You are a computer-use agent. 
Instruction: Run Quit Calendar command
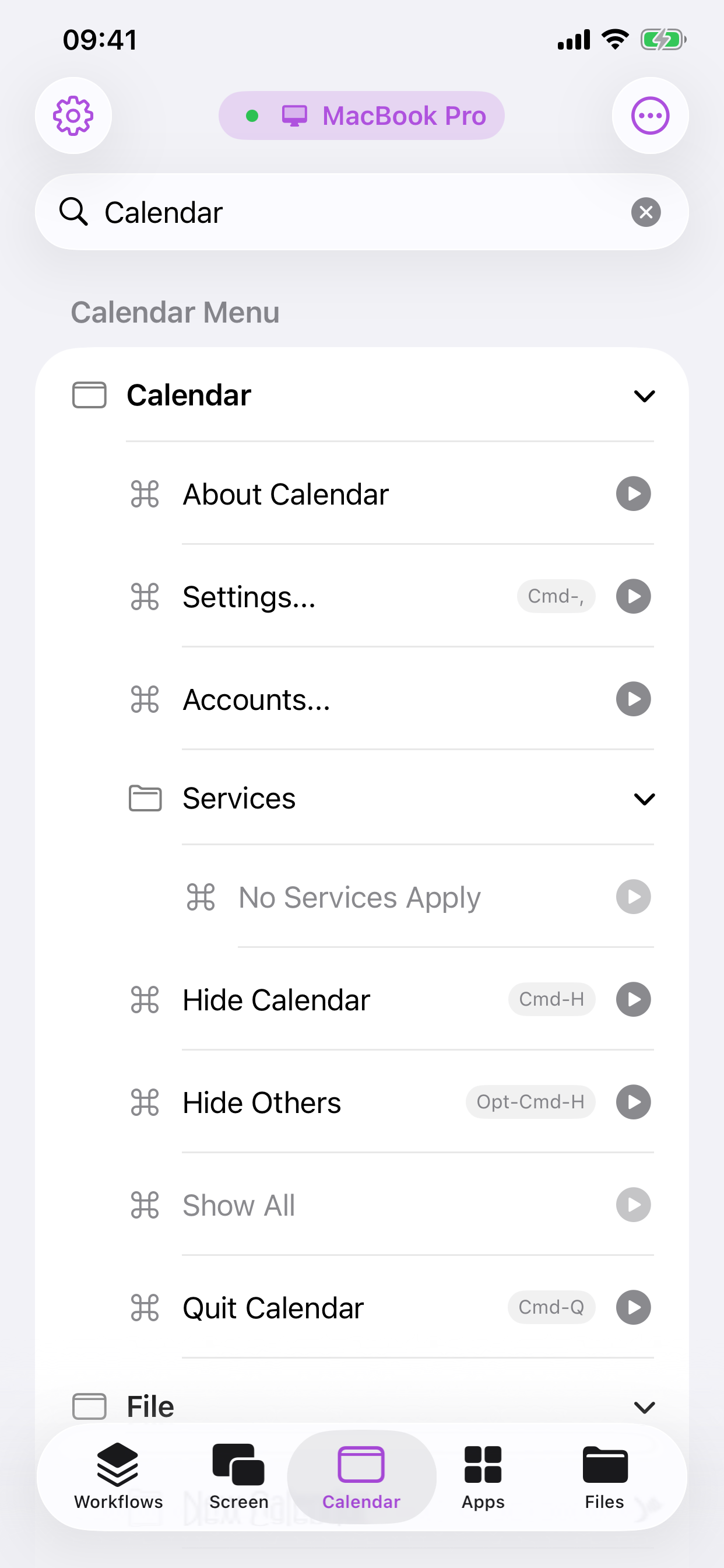633,1307
